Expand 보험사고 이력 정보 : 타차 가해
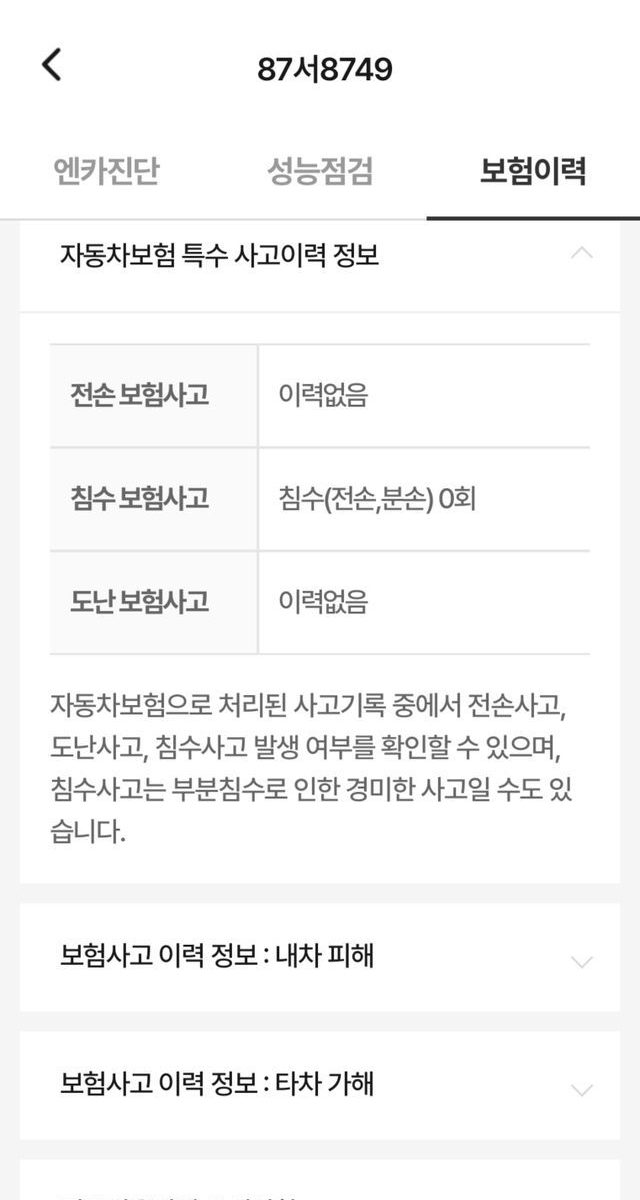640x1200 pixels. tap(320, 1085)
